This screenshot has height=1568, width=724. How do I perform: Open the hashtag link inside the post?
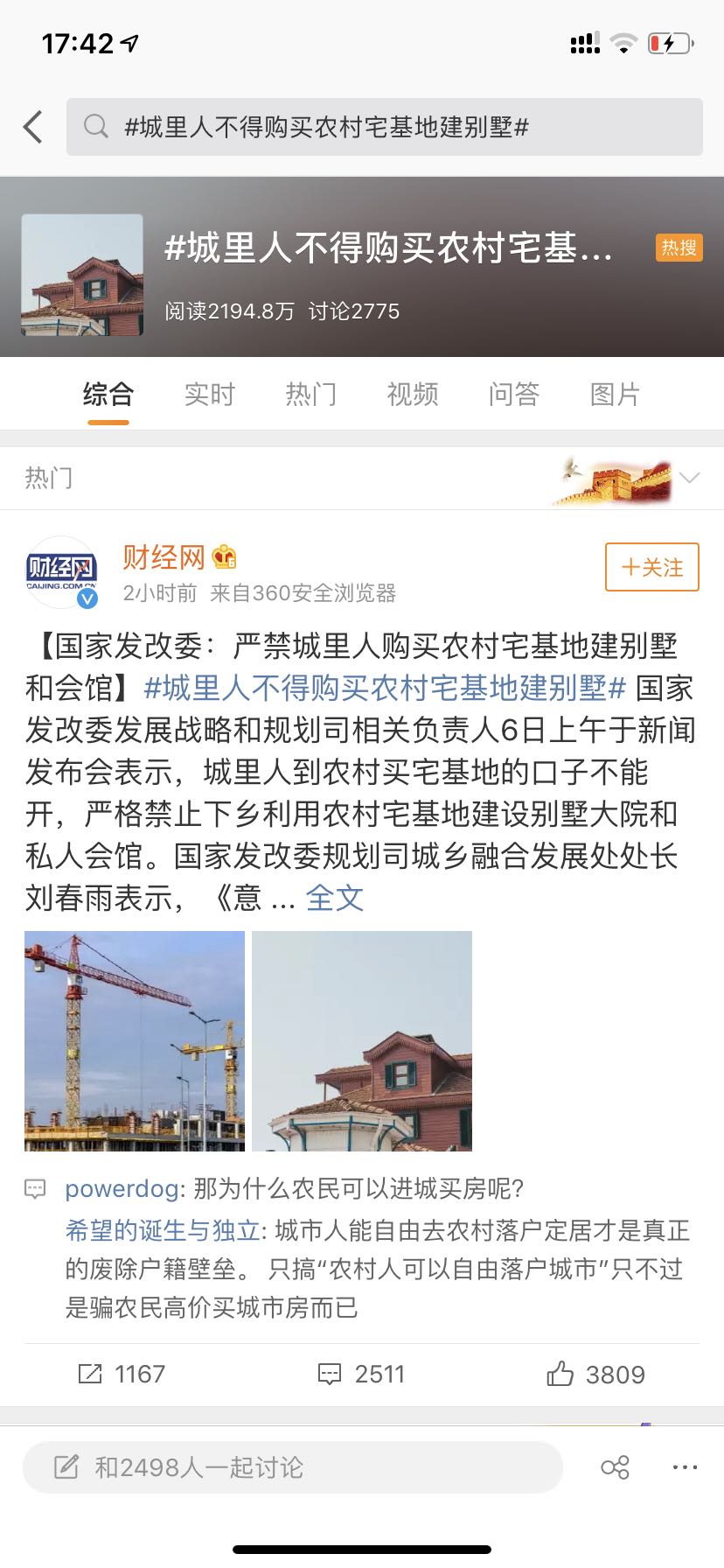pyautogui.click(x=385, y=689)
